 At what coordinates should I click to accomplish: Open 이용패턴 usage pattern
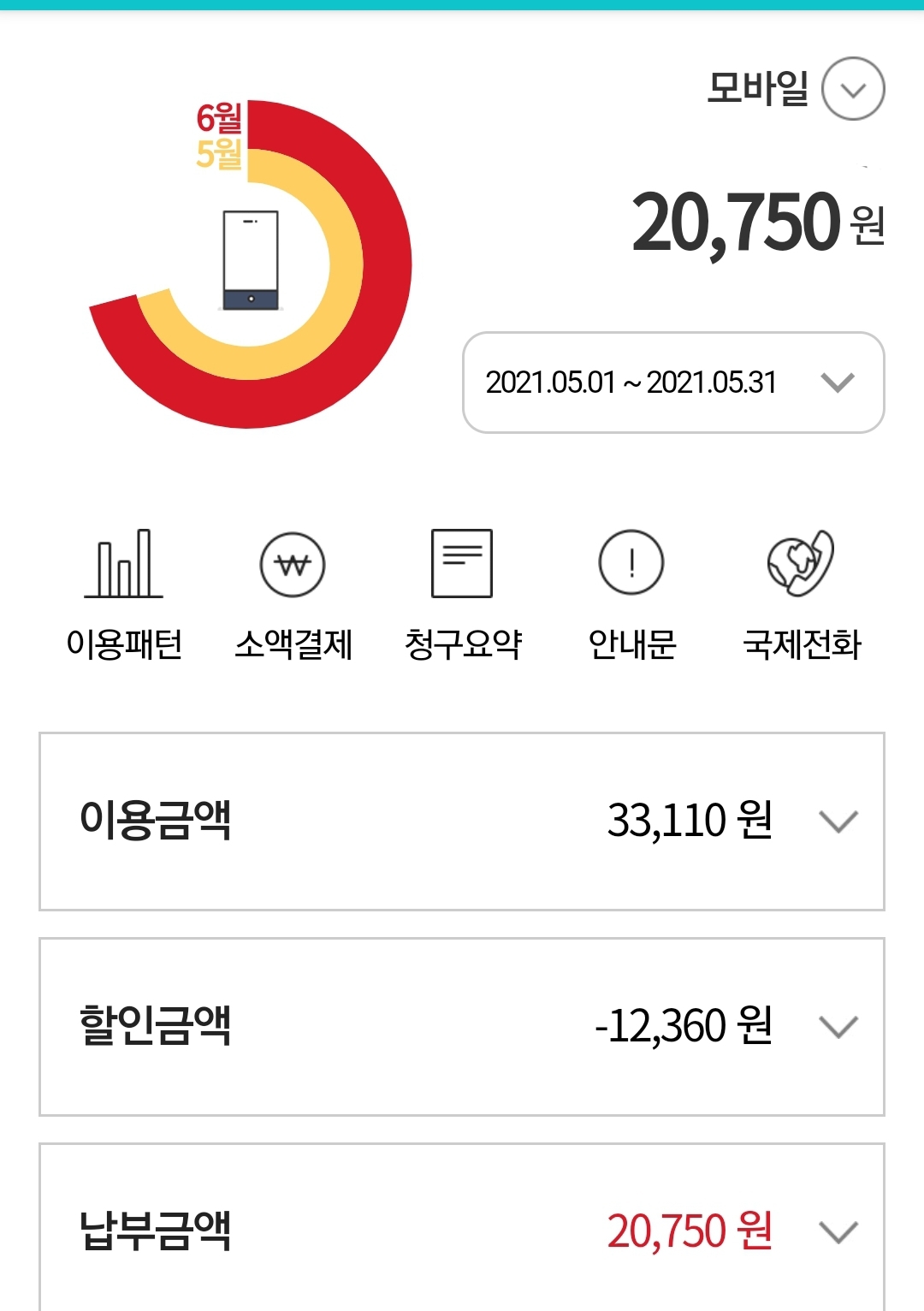point(124,594)
